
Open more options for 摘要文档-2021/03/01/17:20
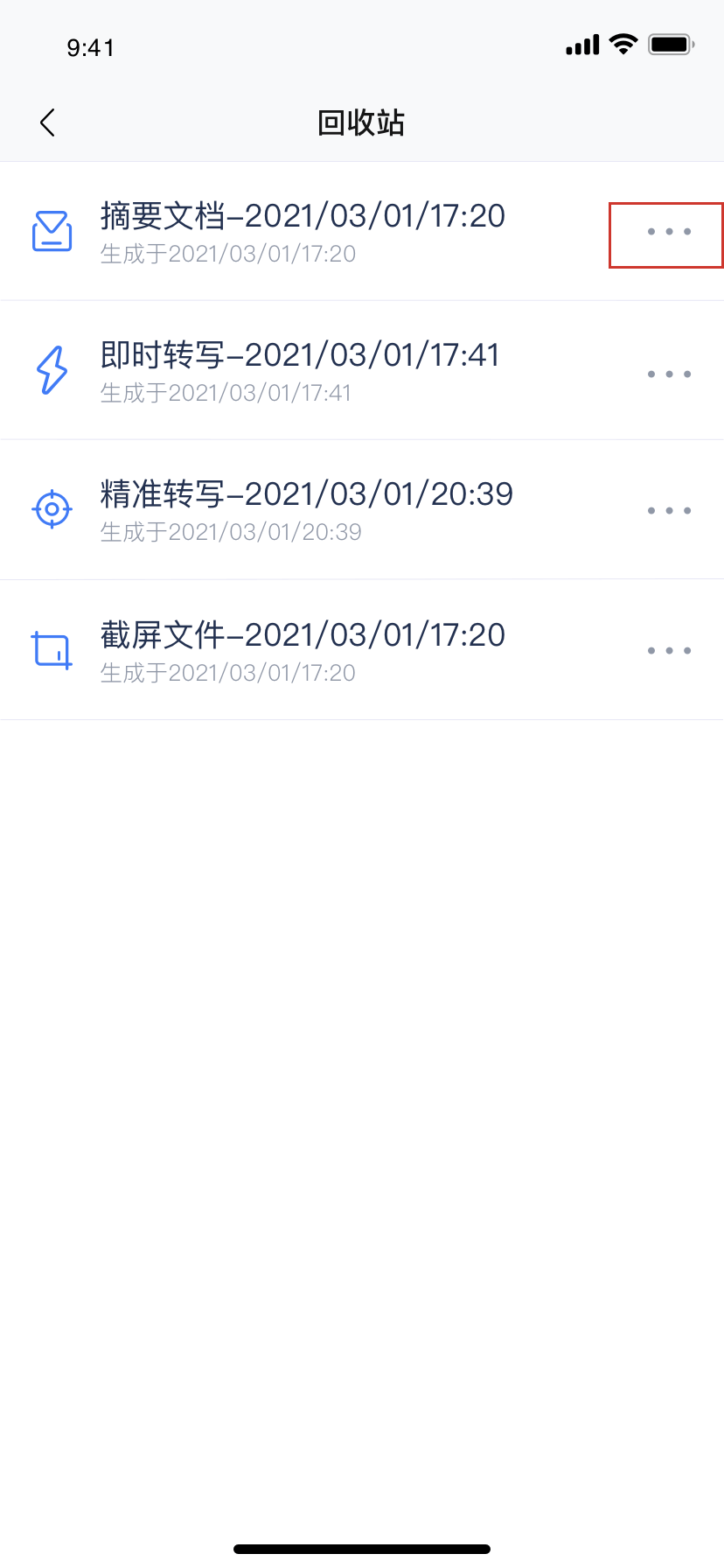coord(669,233)
